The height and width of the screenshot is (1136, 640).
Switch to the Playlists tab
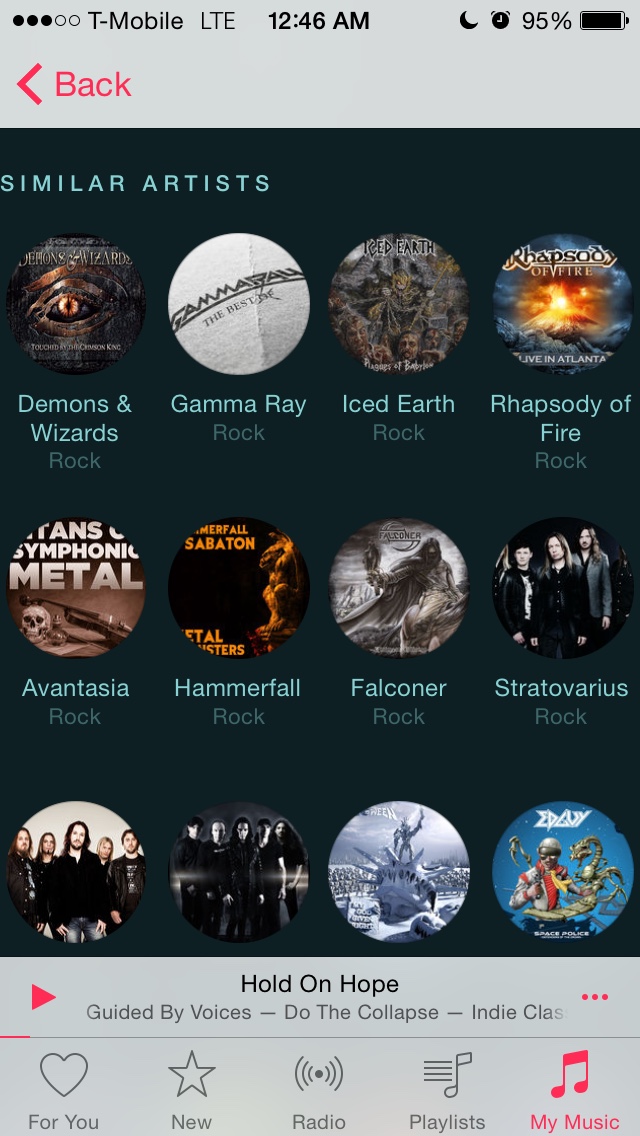pyautogui.click(x=447, y=1090)
